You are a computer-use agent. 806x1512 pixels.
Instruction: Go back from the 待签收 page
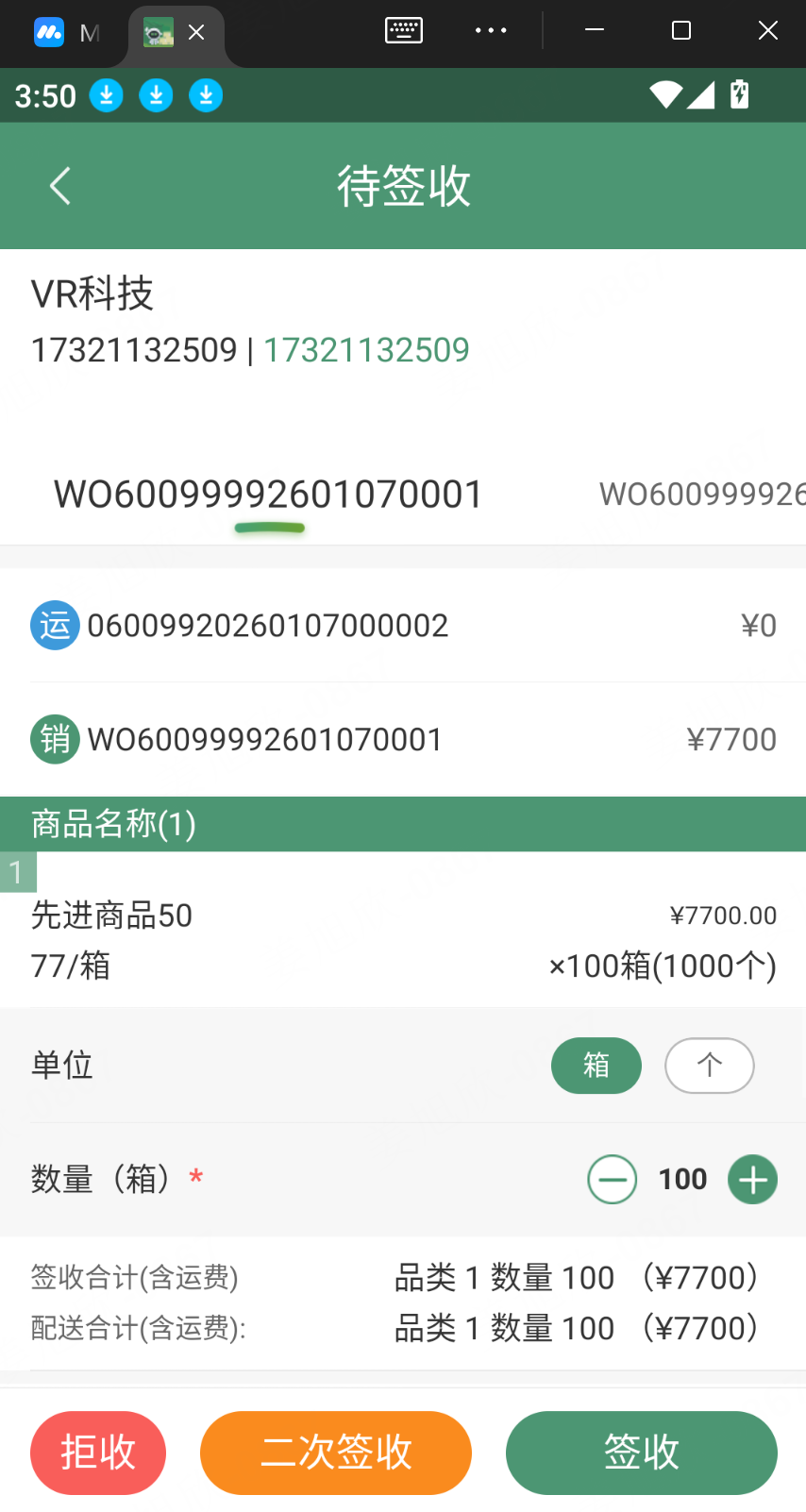[60, 186]
